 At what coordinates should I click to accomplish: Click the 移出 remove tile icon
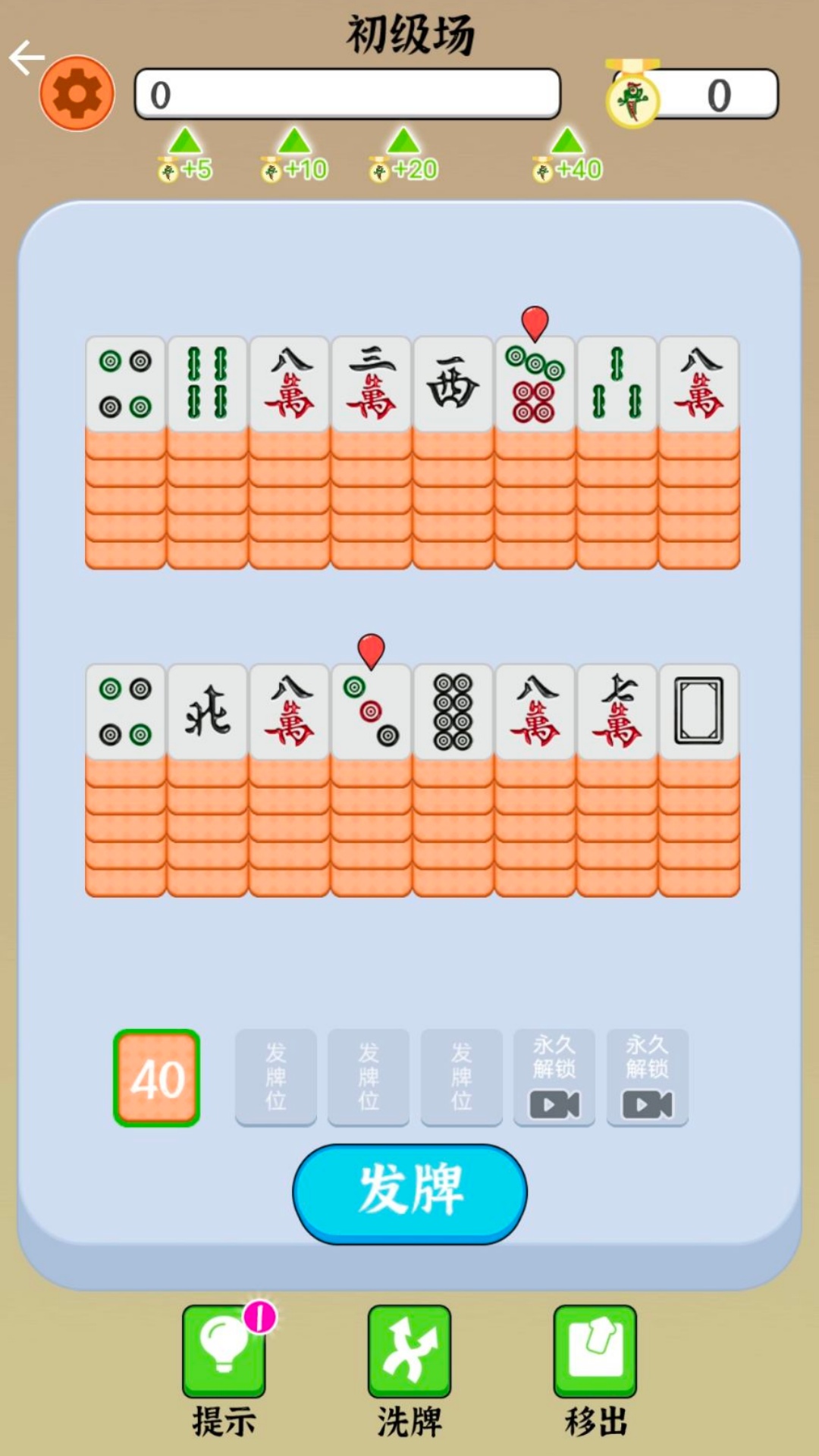pos(595,1350)
